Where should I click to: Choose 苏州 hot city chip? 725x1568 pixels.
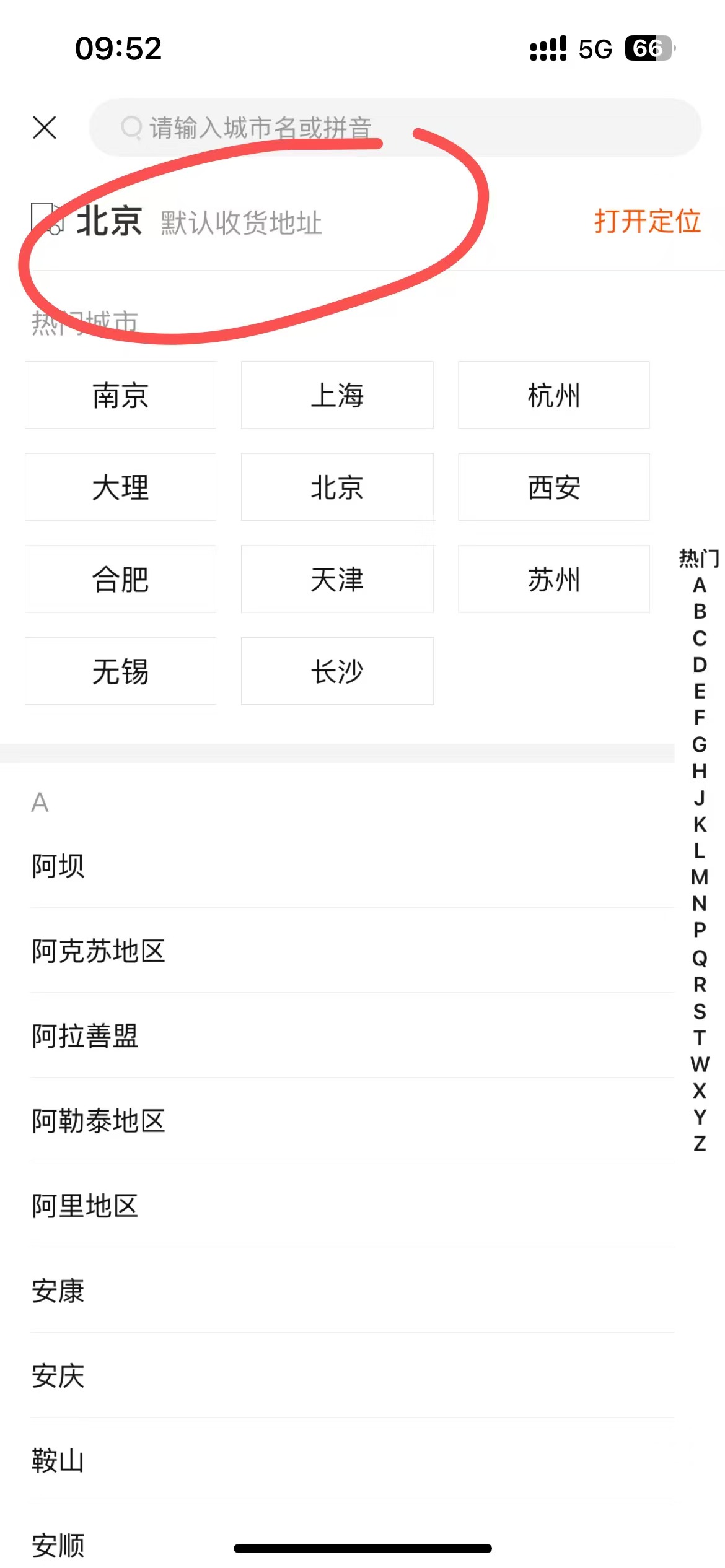pyautogui.click(x=554, y=580)
